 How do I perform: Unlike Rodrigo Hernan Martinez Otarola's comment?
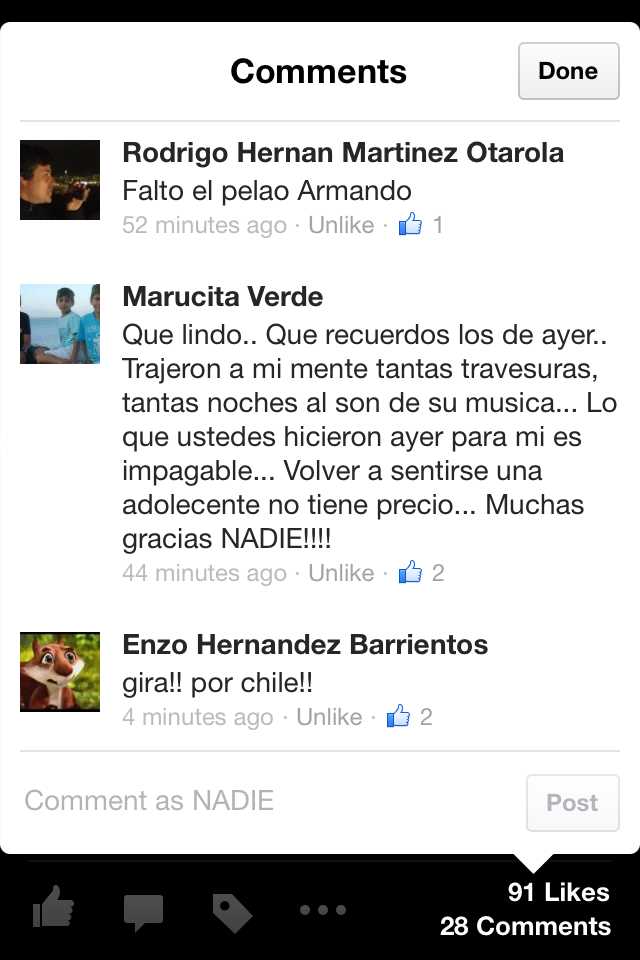[x=340, y=225]
